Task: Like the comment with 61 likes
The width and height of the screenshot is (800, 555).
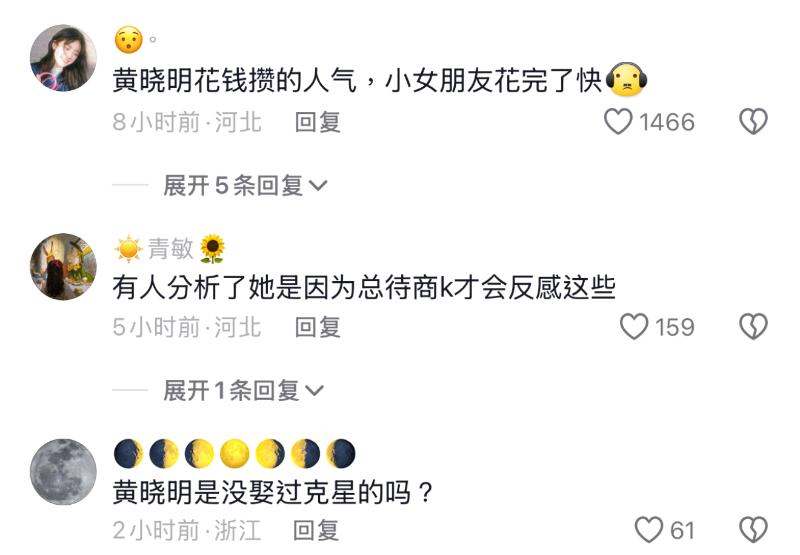Action: coord(649,529)
